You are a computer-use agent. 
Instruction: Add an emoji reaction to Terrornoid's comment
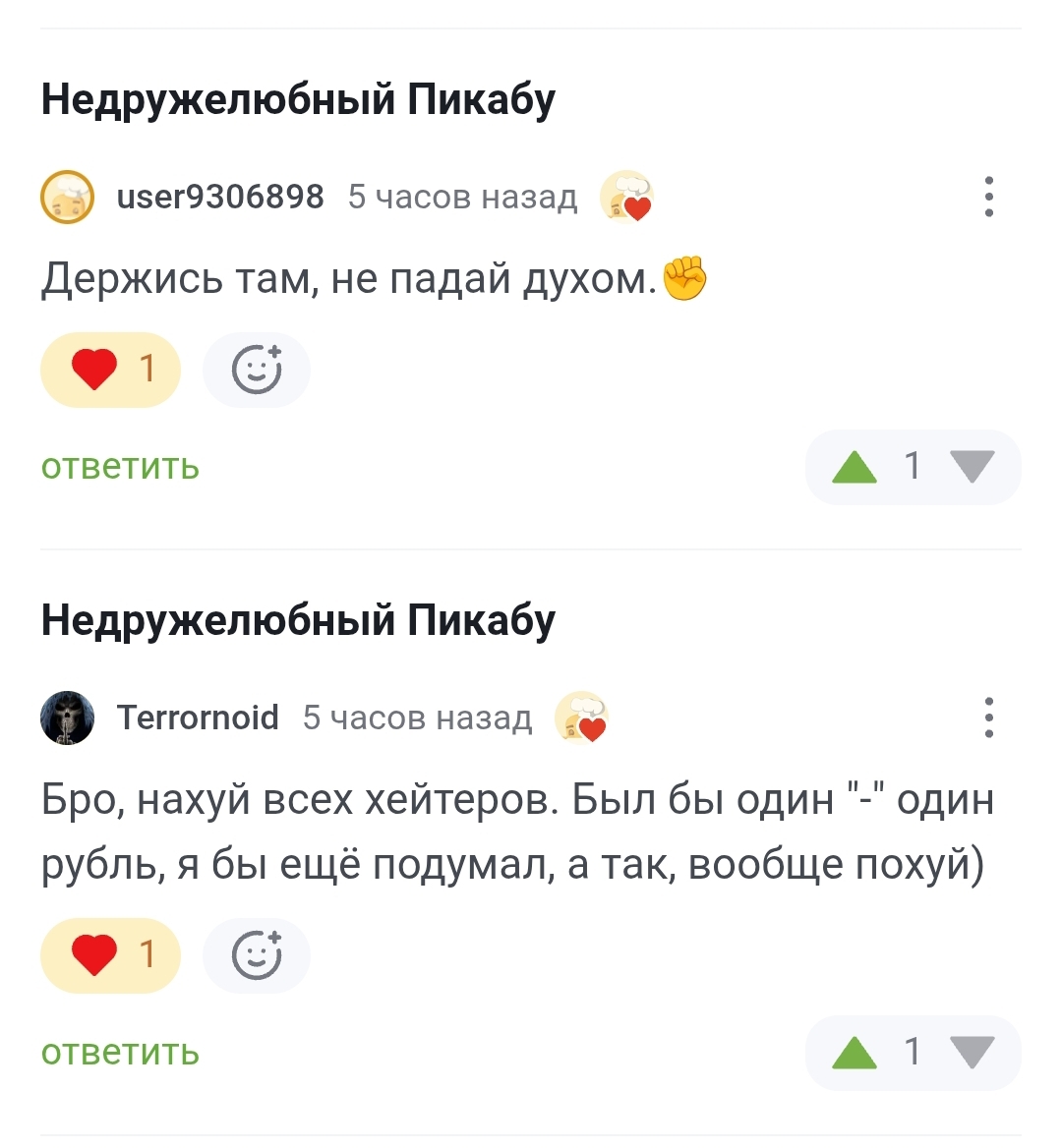coord(257,954)
